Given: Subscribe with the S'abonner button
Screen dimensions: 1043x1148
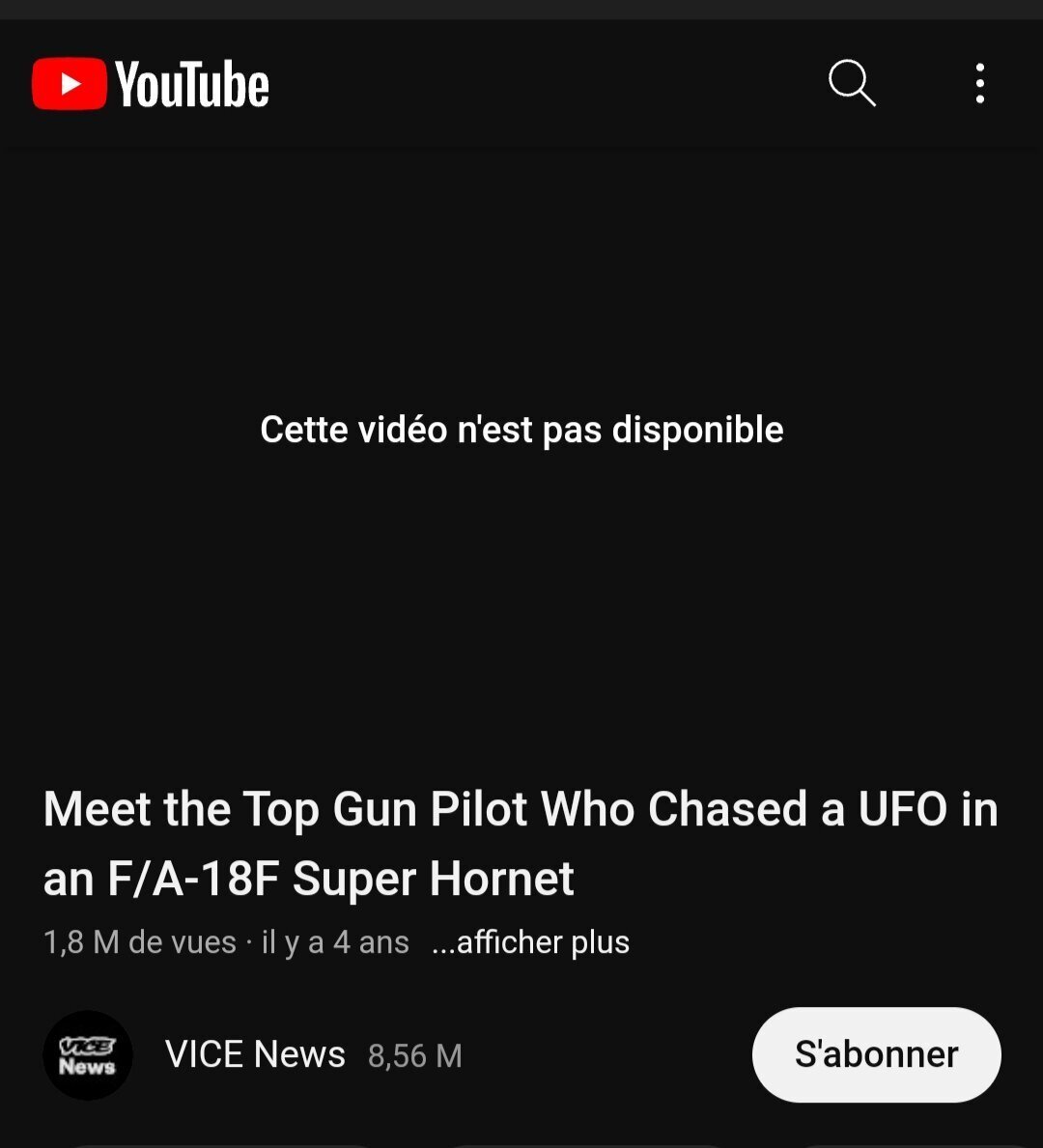Looking at the screenshot, I should 876,1054.
